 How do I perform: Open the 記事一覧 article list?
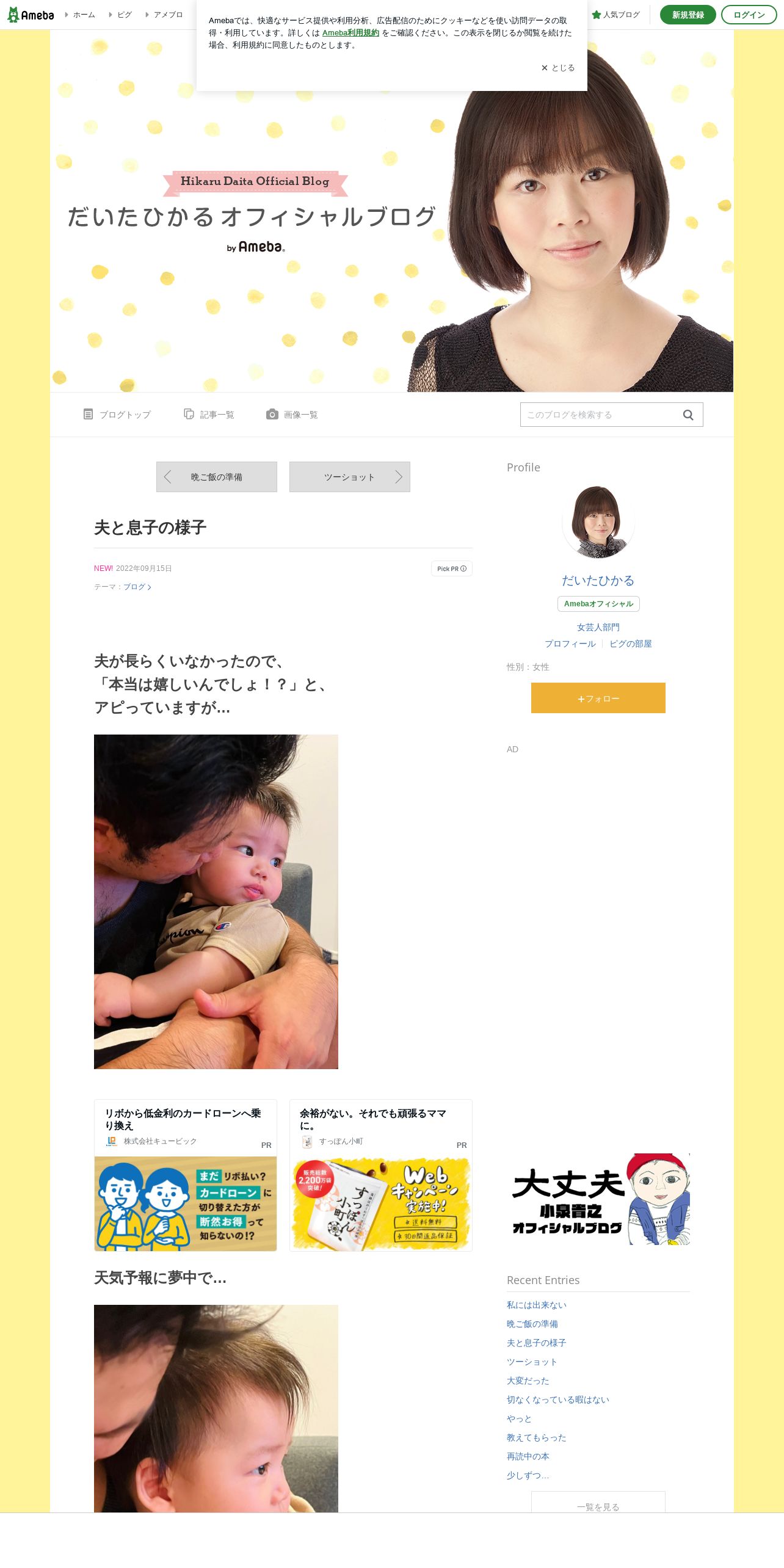(209, 415)
